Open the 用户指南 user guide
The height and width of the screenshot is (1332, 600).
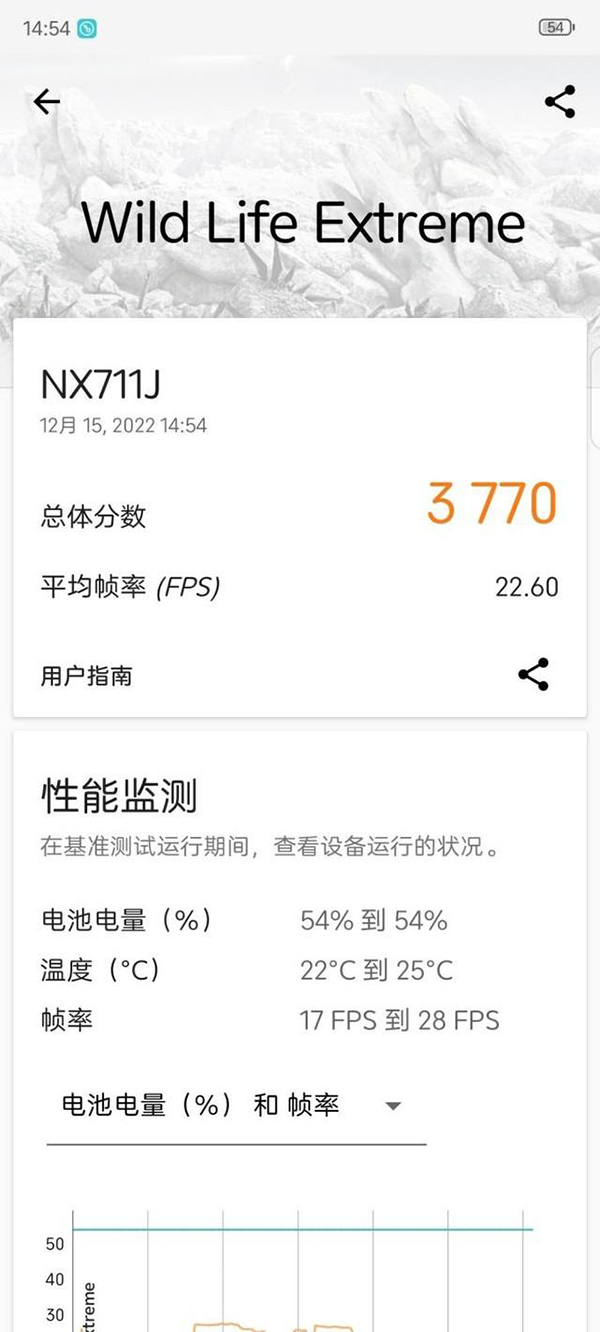pyautogui.click(x=86, y=676)
